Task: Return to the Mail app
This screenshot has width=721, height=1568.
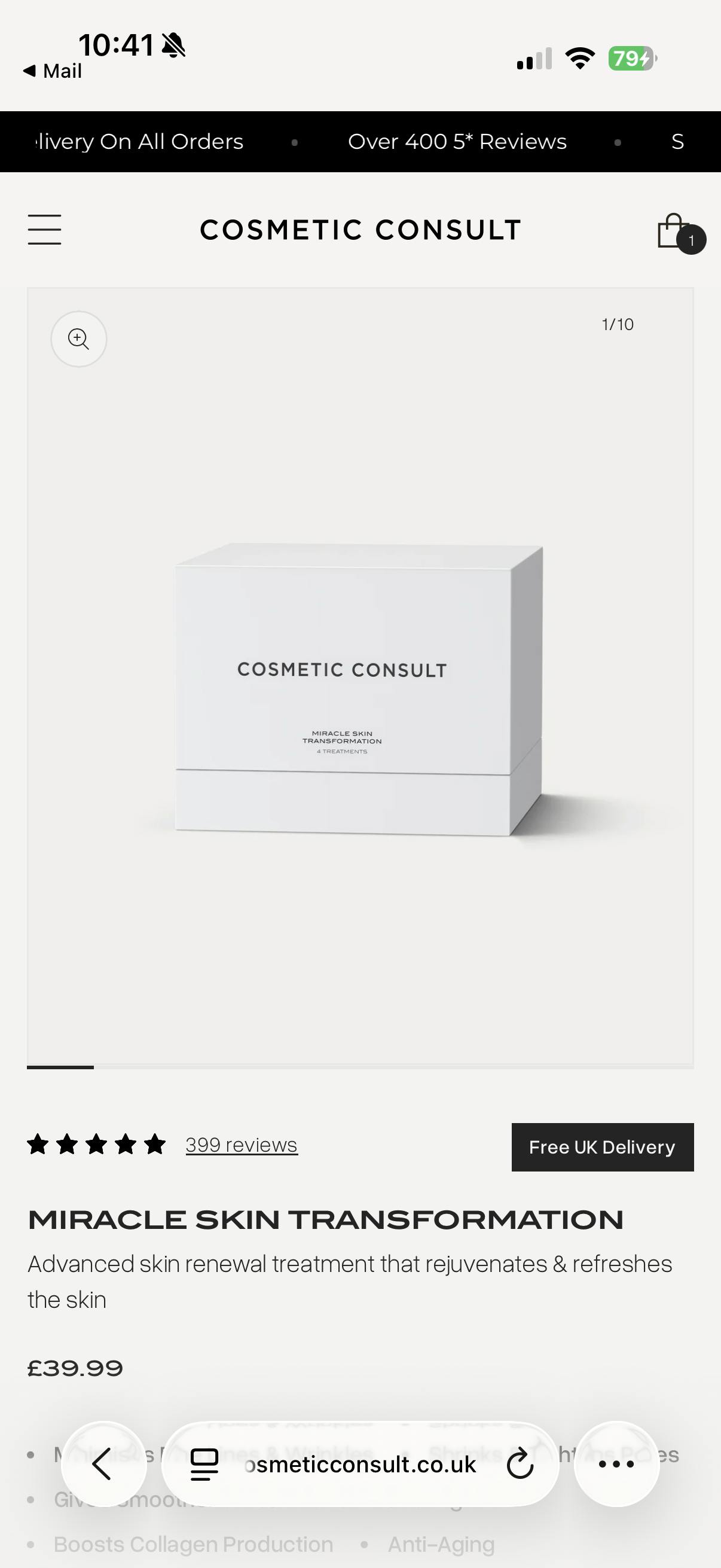Action: [53, 71]
